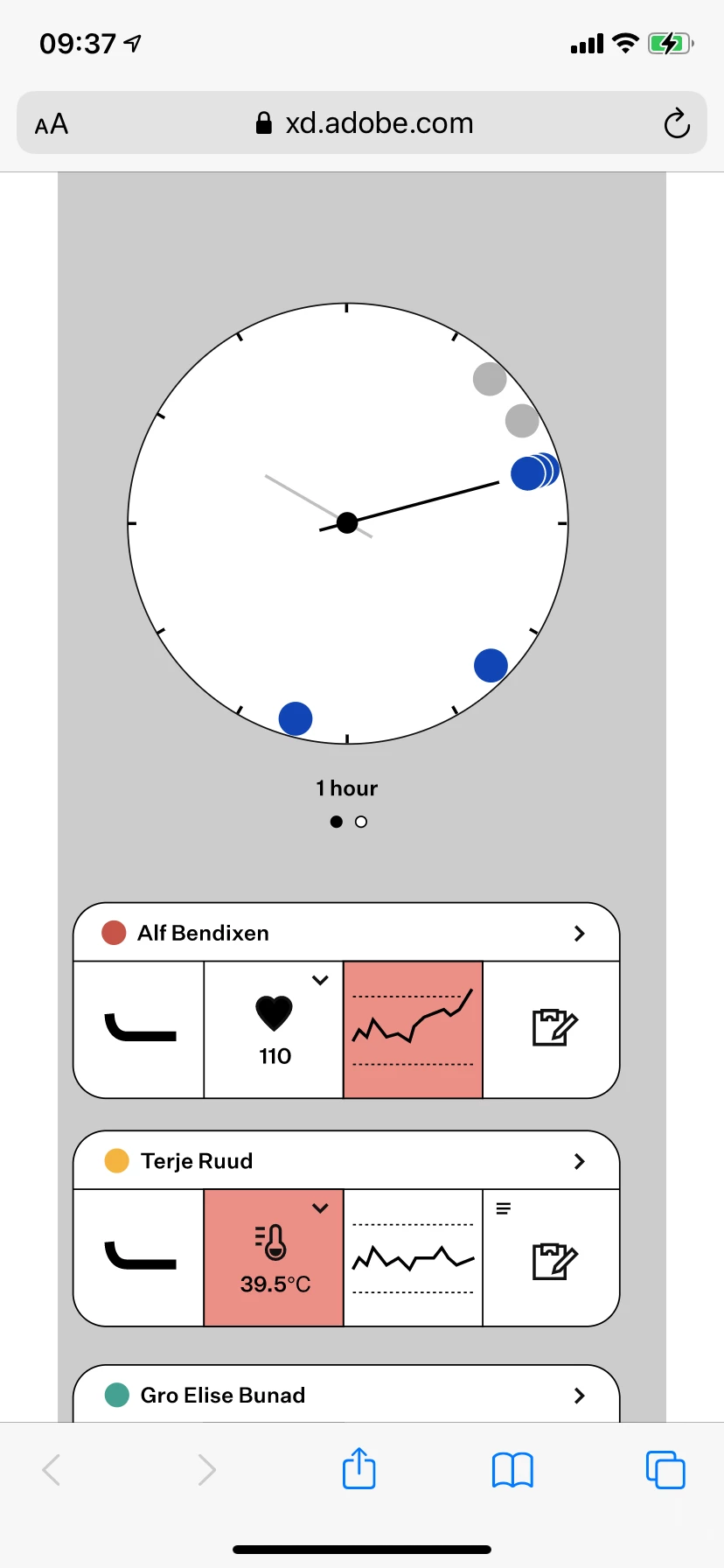Screen dimensions: 724x1568
Task: Select the blue event dot at clock bottom
Action: tap(296, 718)
